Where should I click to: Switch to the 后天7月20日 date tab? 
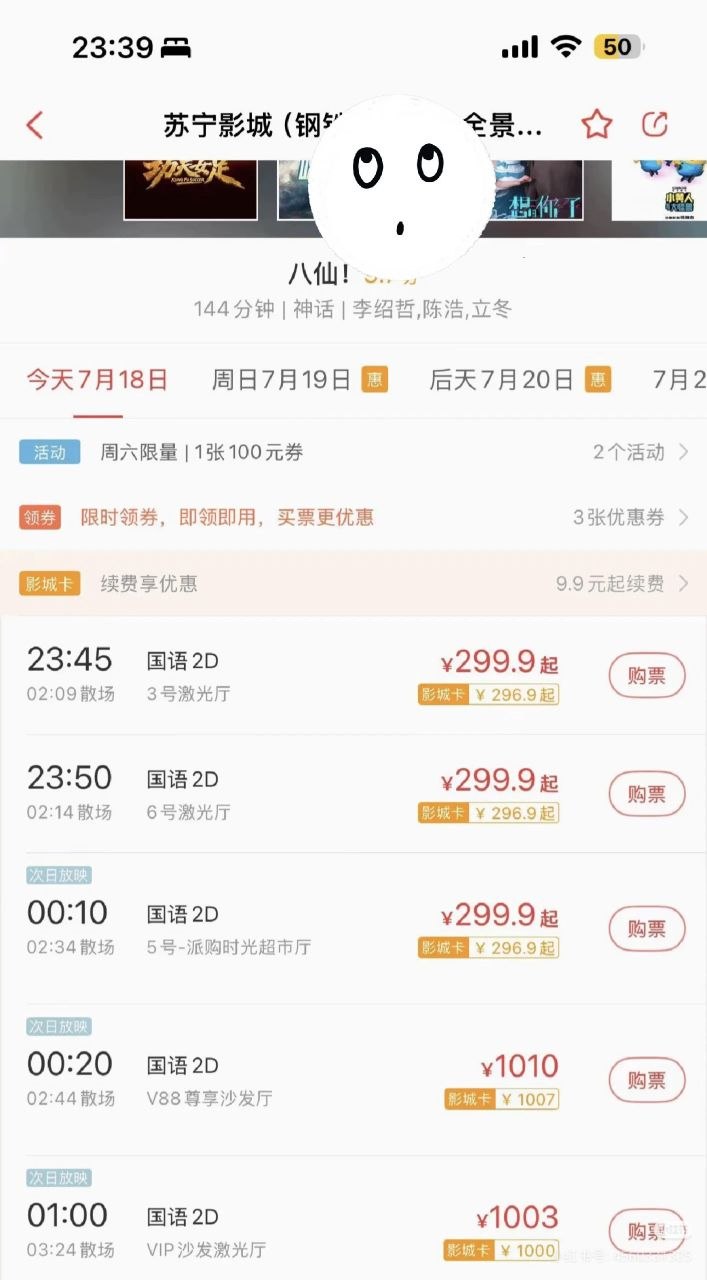[520, 380]
